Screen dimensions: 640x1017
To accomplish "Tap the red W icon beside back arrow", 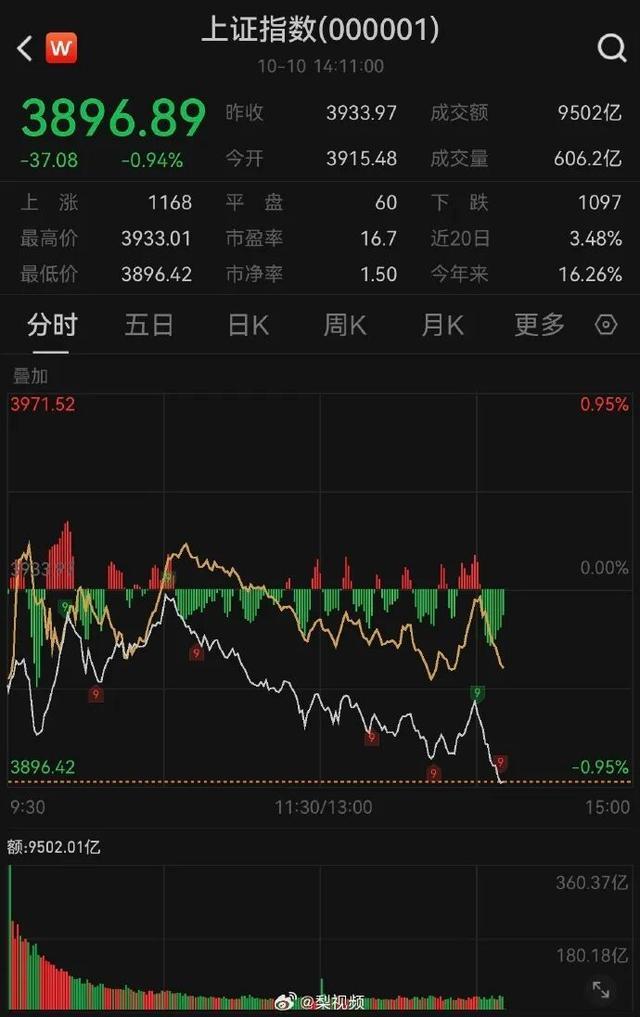I will [x=61, y=47].
